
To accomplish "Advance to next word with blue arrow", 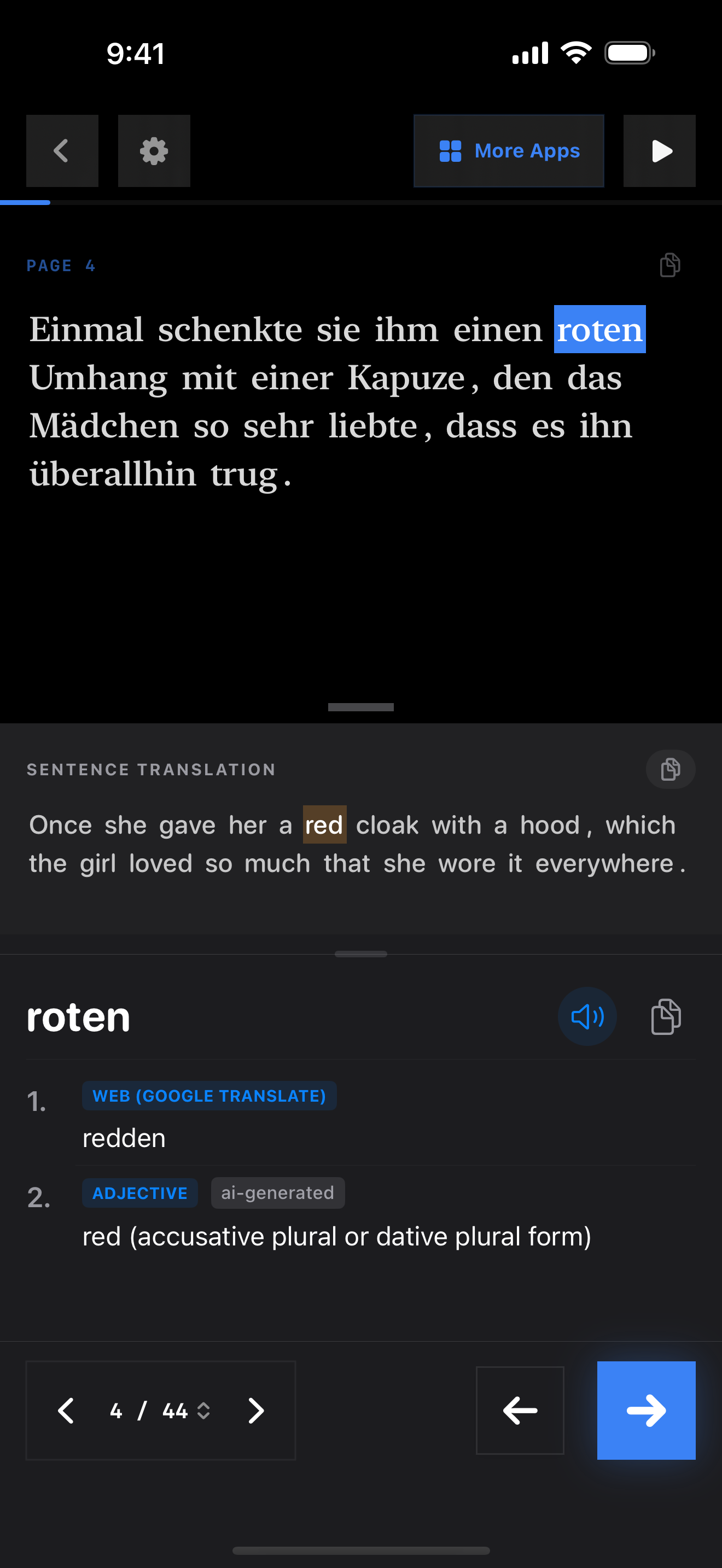I will click(x=645, y=1411).
